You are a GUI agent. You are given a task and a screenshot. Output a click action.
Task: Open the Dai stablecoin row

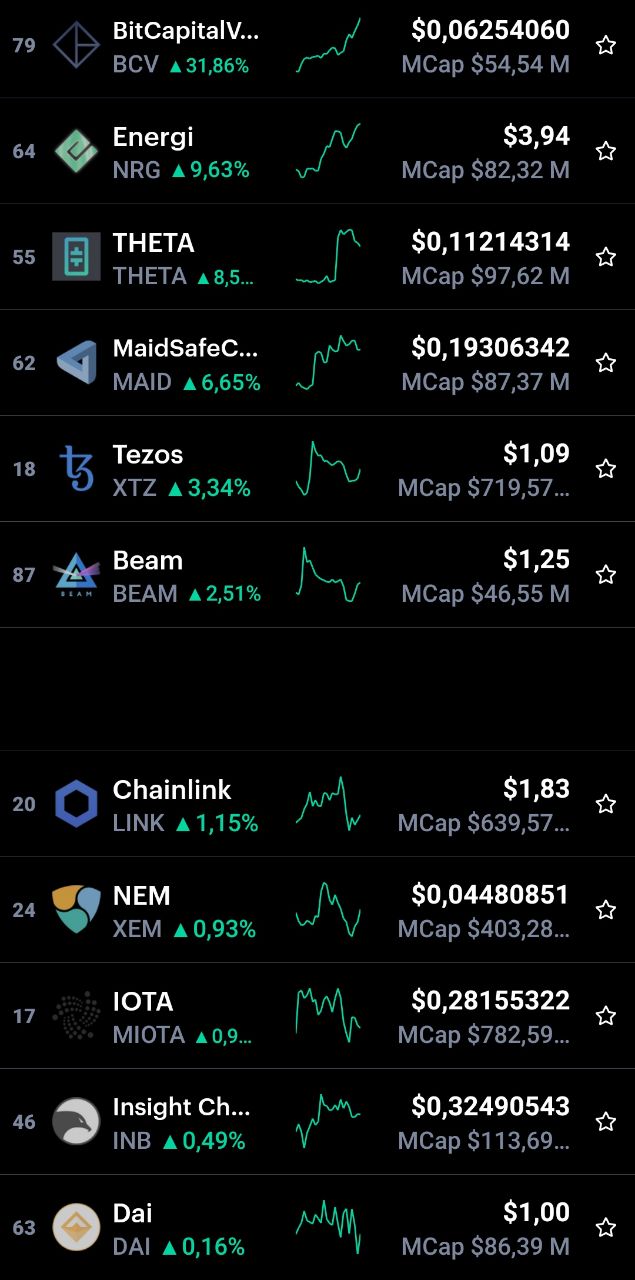click(x=317, y=1227)
